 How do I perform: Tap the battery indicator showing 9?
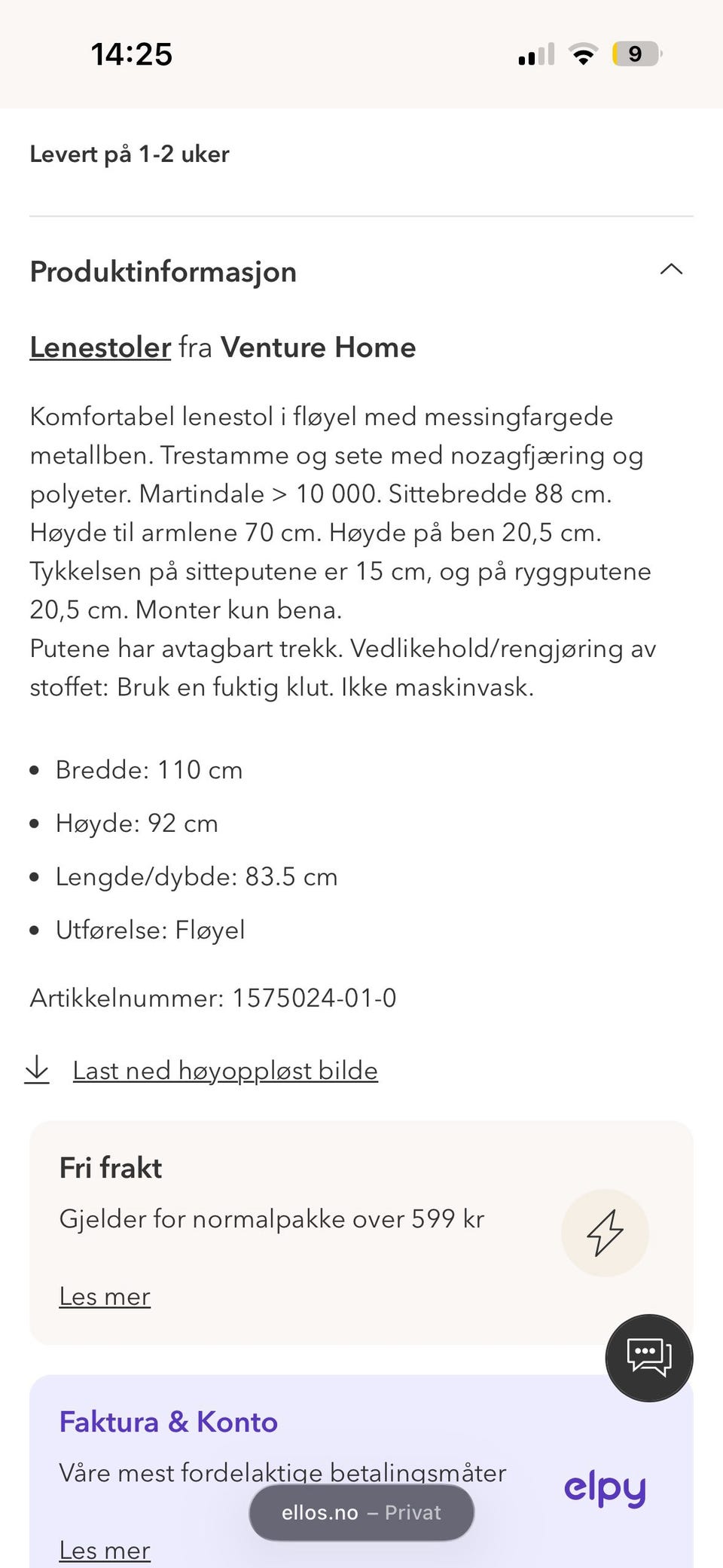click(635, 53)
